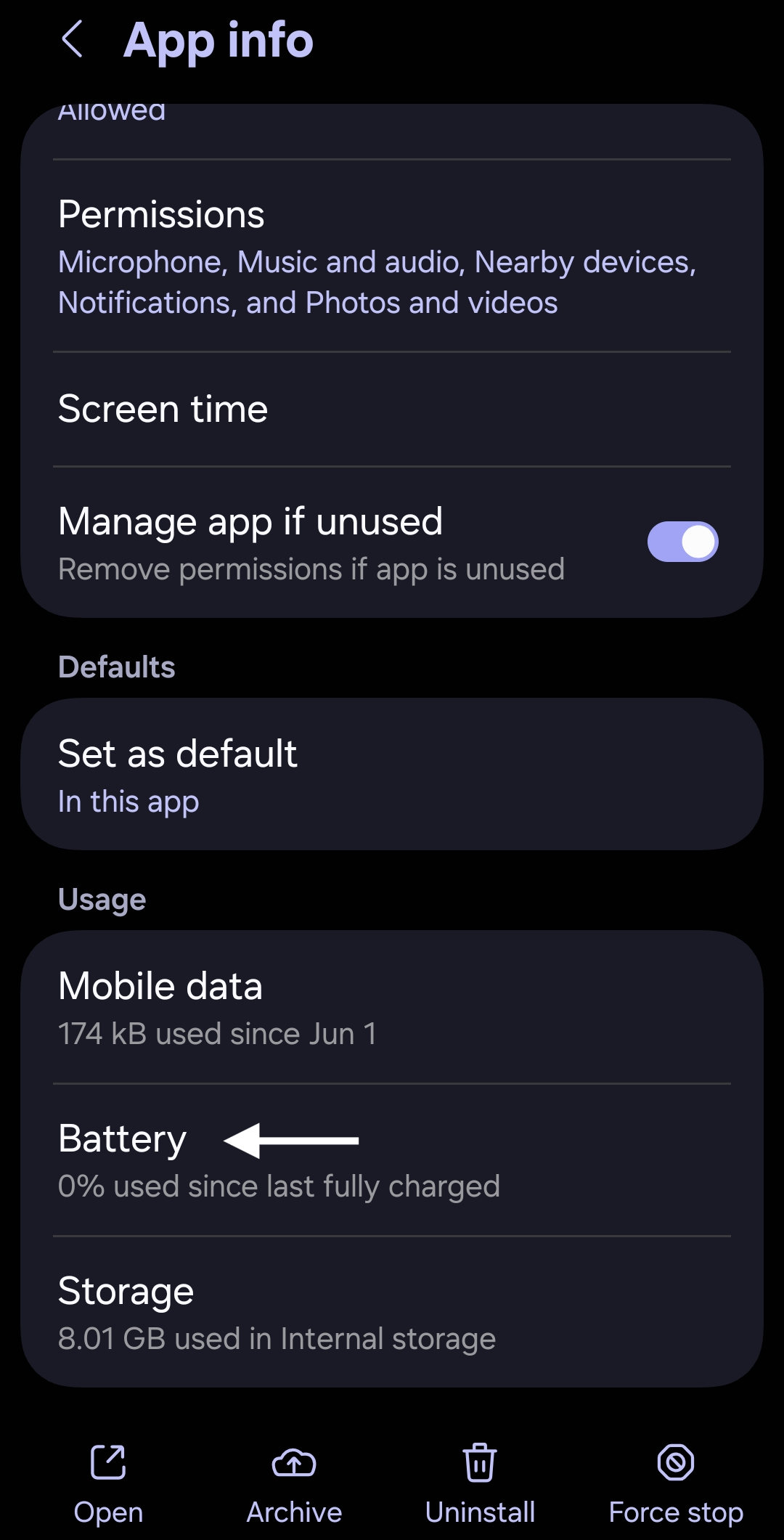Open Set as default settings
Image resolution: width=784 pixels, height=1540 pixels.
pos(392,775)
